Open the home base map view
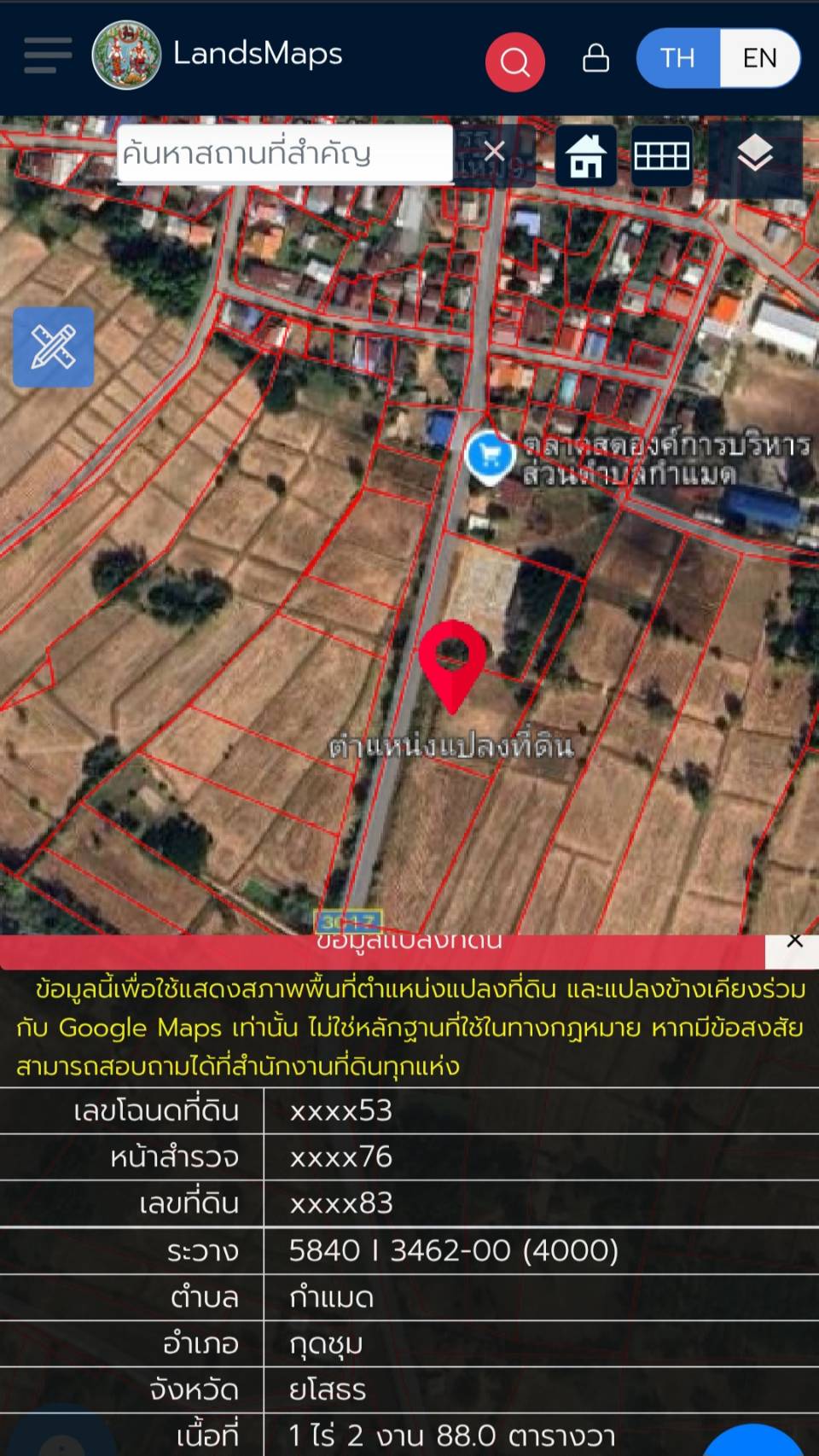The width and height of the screenshot is (819, 1456). tap(584, 155)
